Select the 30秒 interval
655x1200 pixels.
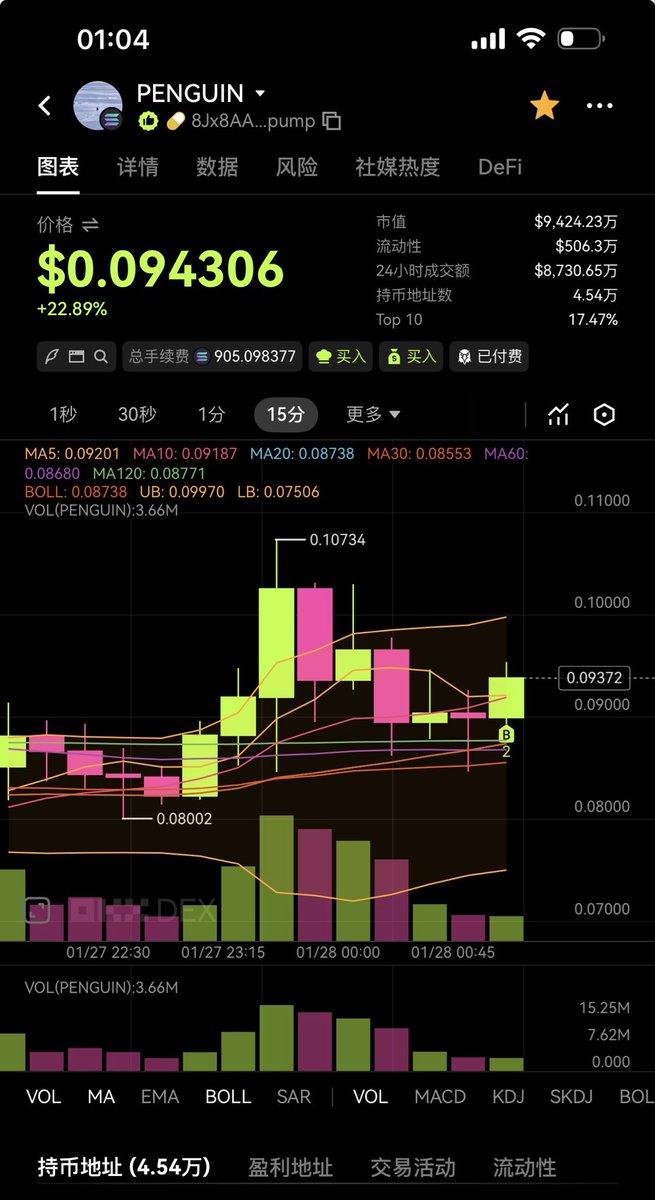[x=137, y=414]
